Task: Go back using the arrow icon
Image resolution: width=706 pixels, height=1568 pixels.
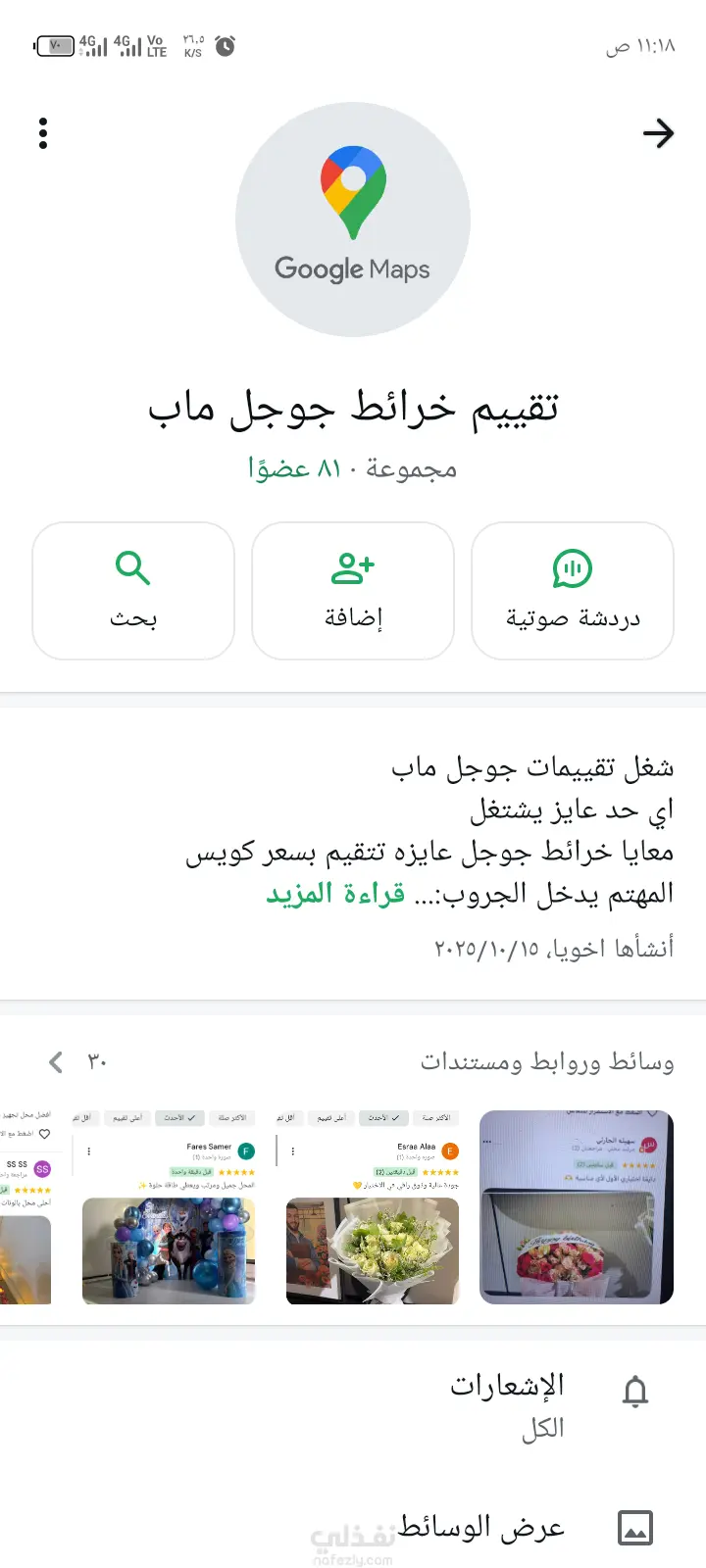Action: pyautogui.click(x=658, y=133)
